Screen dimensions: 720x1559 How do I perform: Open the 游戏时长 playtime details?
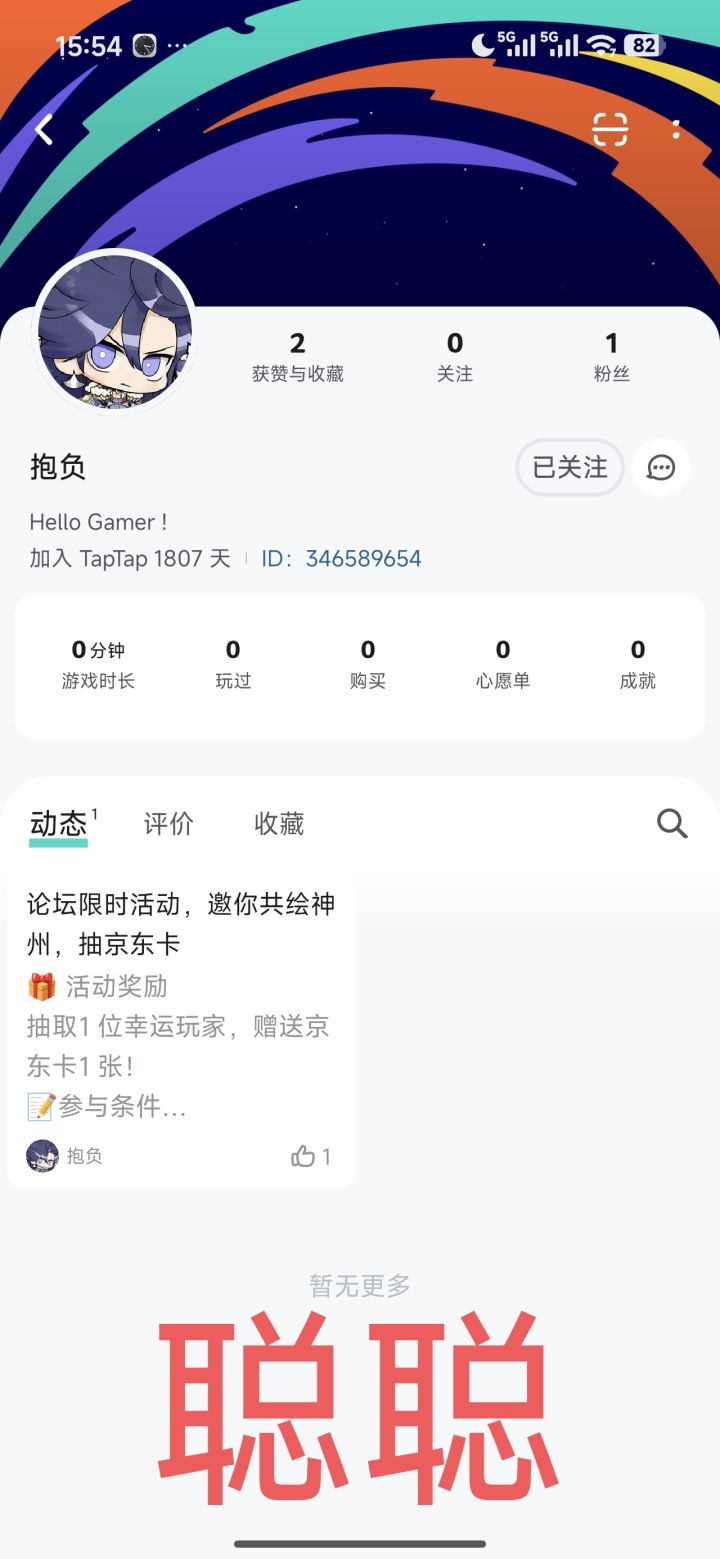tap(98, 665)
